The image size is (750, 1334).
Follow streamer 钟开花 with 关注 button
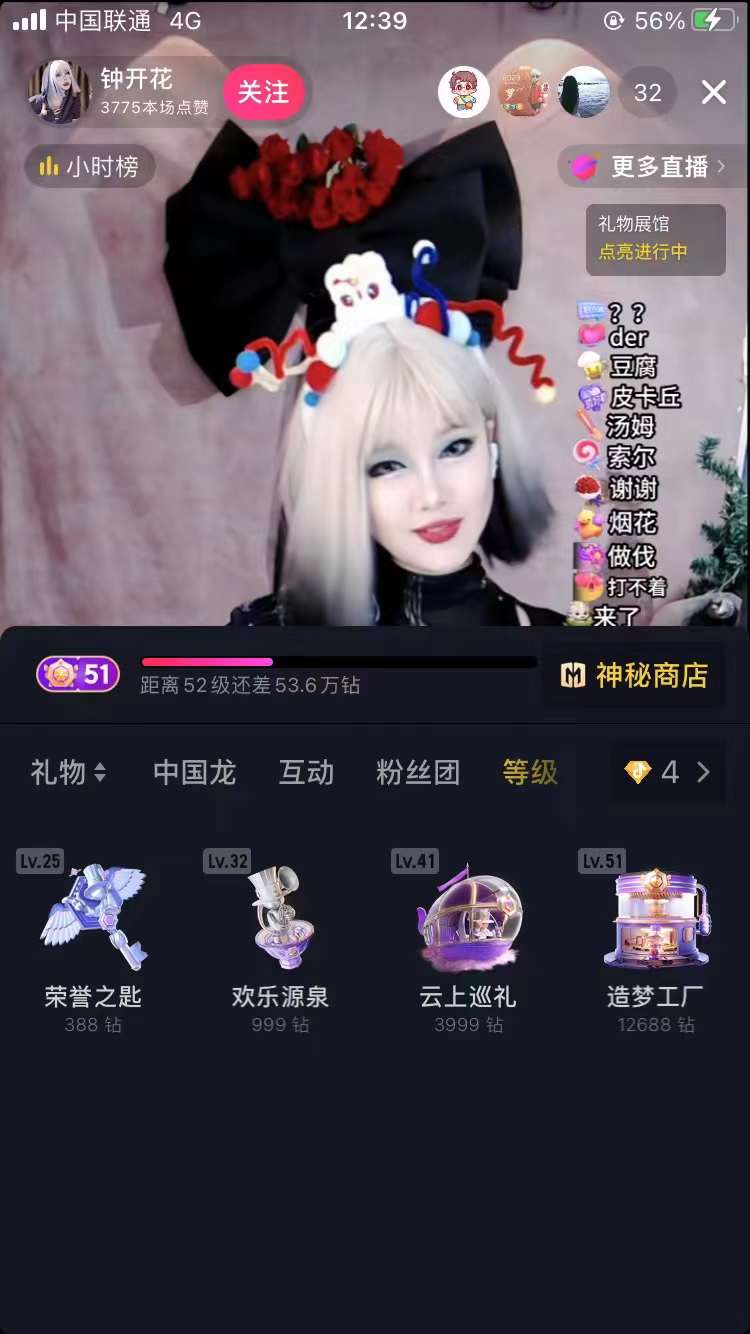[264, 93]
